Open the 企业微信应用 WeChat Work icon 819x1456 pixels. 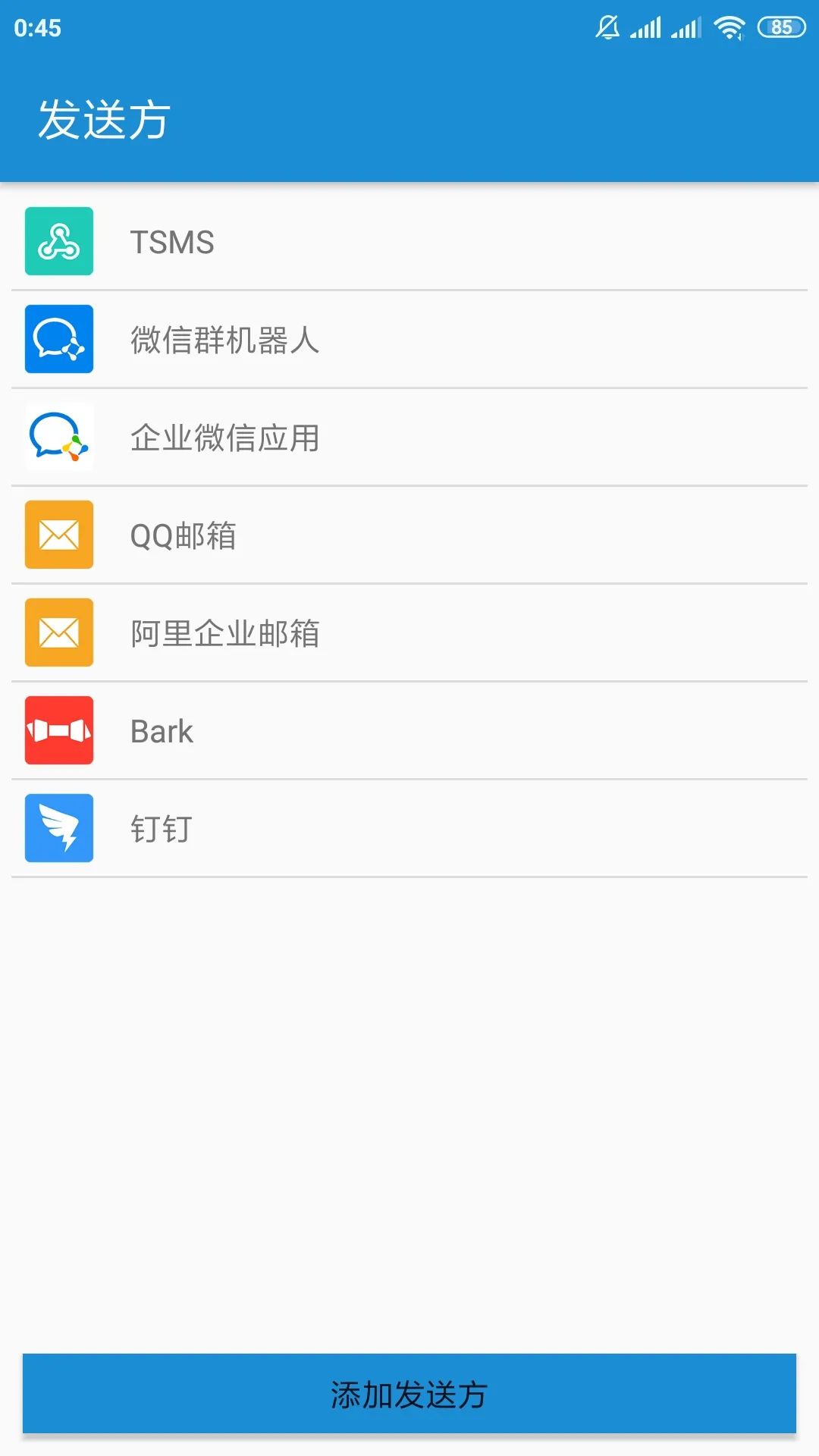[x=58, y=438]
